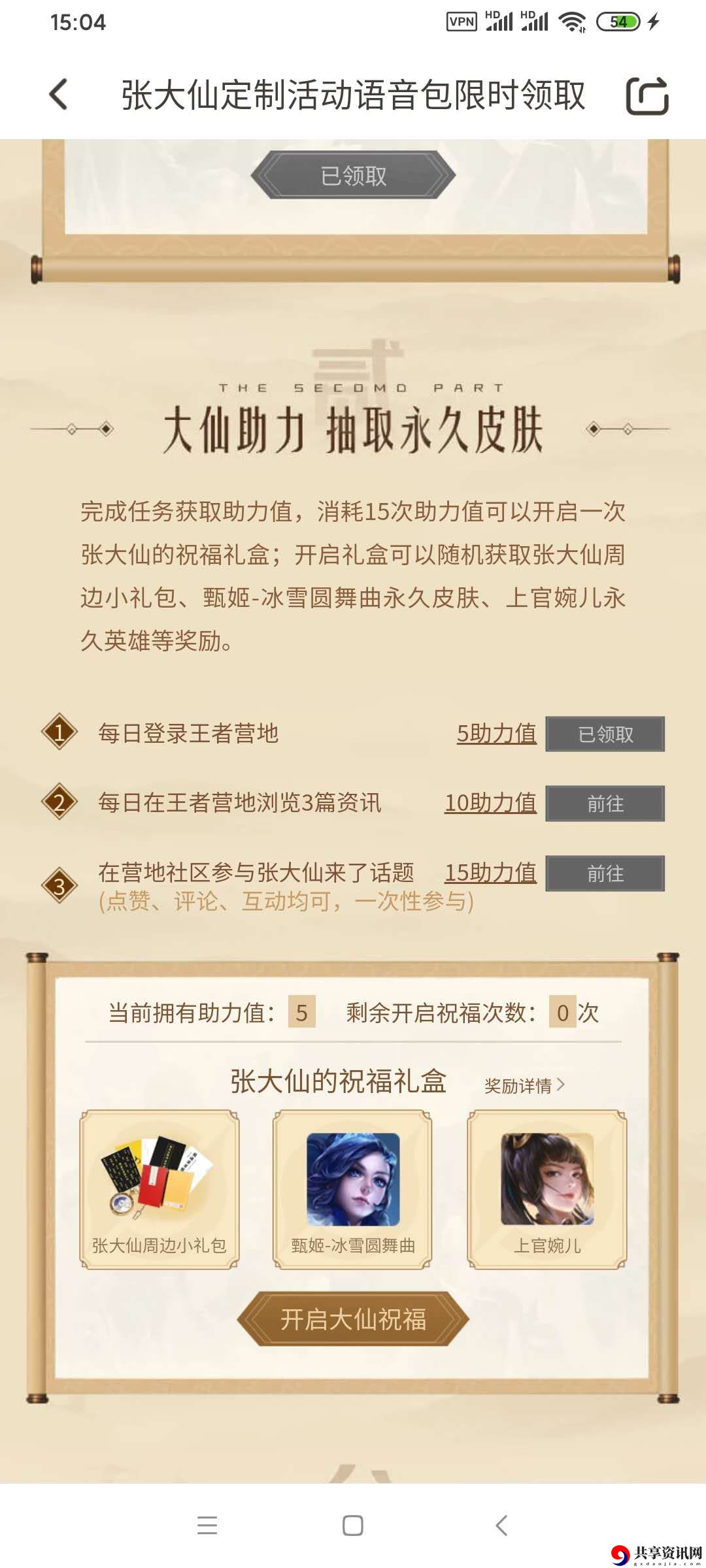Open the 张大仙周边小礼包 reward card
706x1568 pixels.
pos(160,1189)
